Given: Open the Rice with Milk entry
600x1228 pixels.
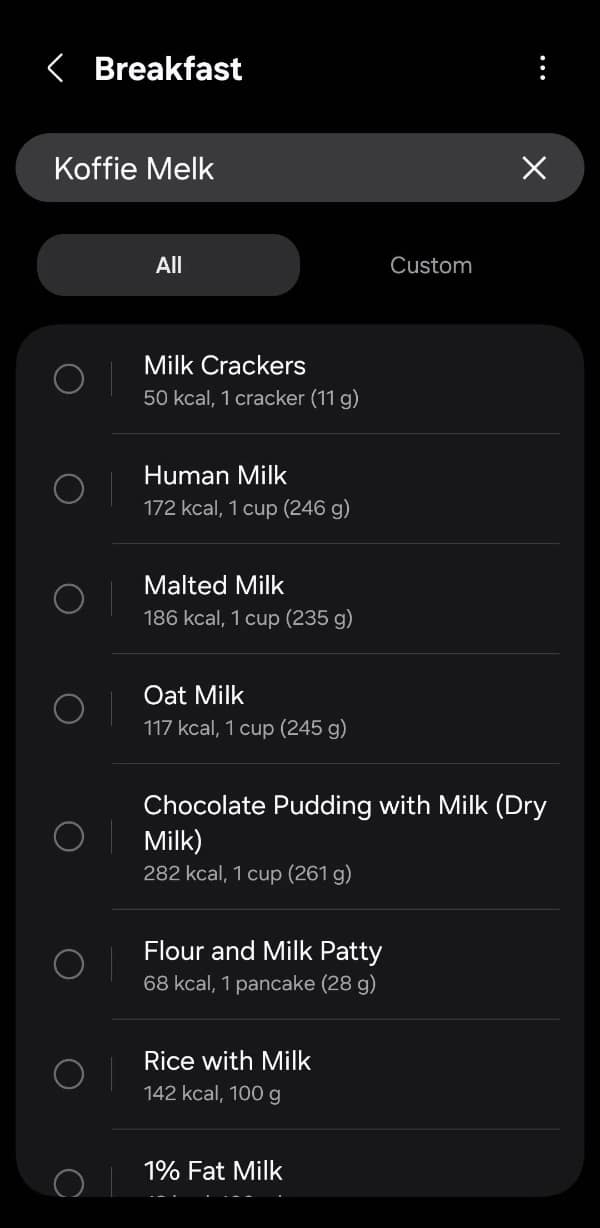Looking at the screenshot, I should point(345,1075).
